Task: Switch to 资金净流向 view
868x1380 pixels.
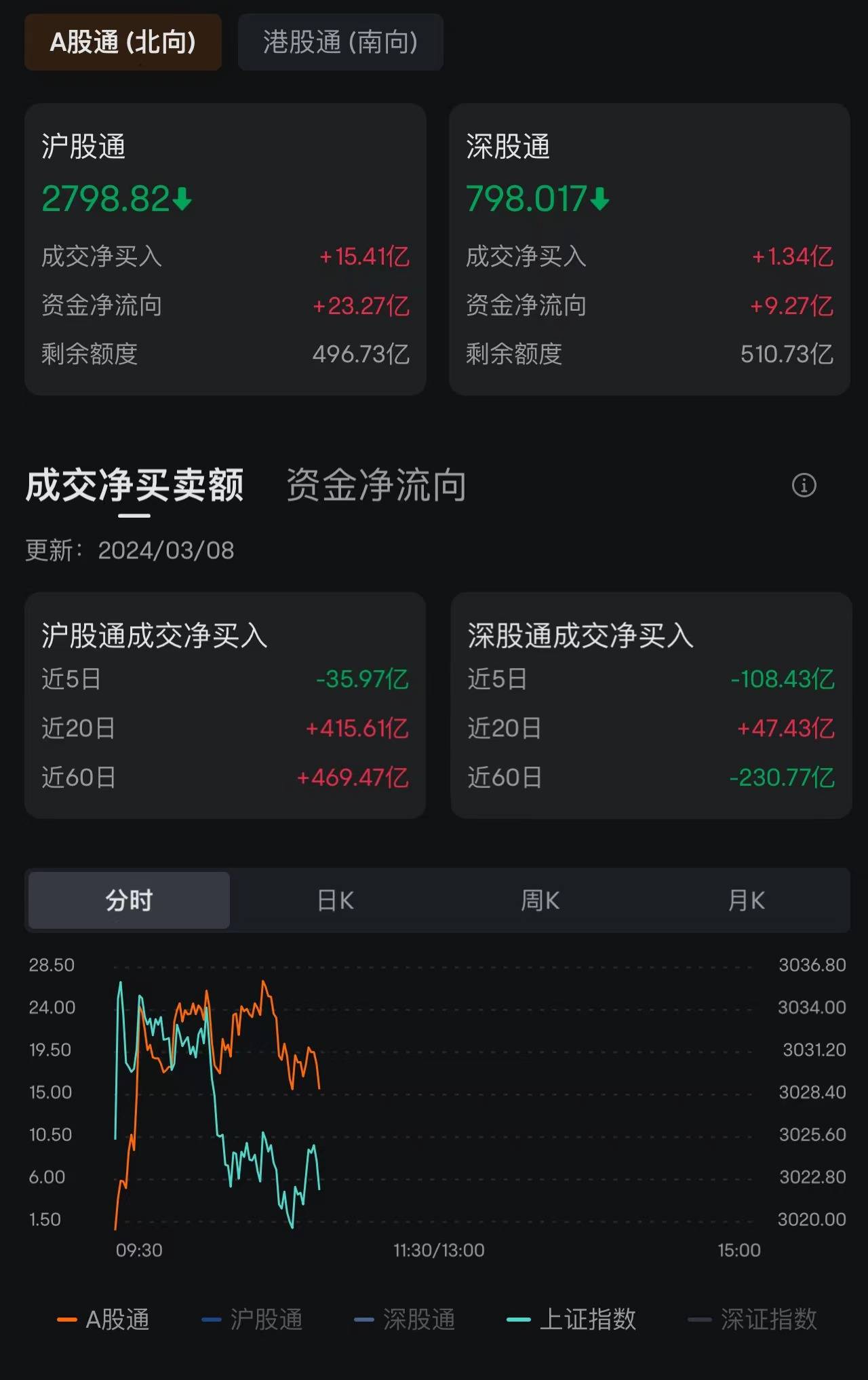Action: click(x=376, y=485)
